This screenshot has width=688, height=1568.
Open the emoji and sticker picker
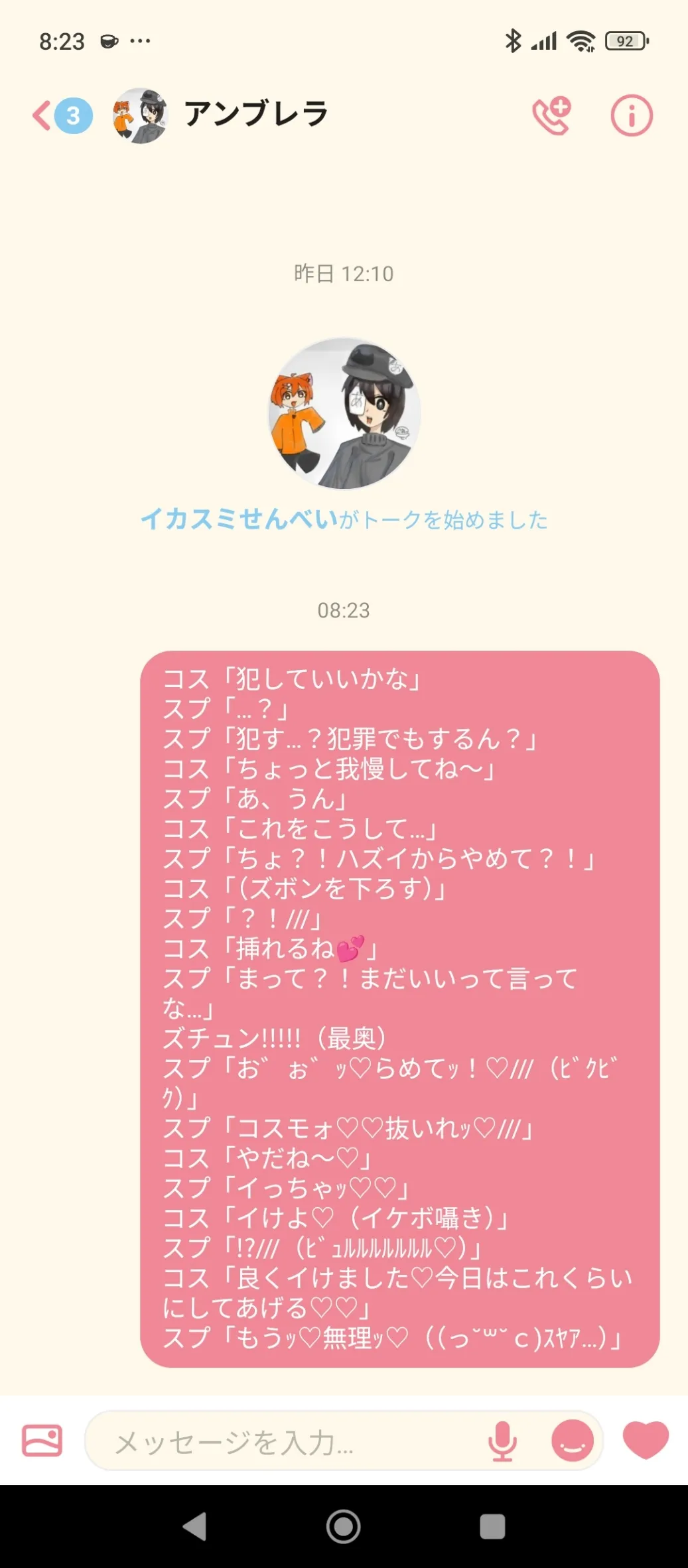[572, 1441]
